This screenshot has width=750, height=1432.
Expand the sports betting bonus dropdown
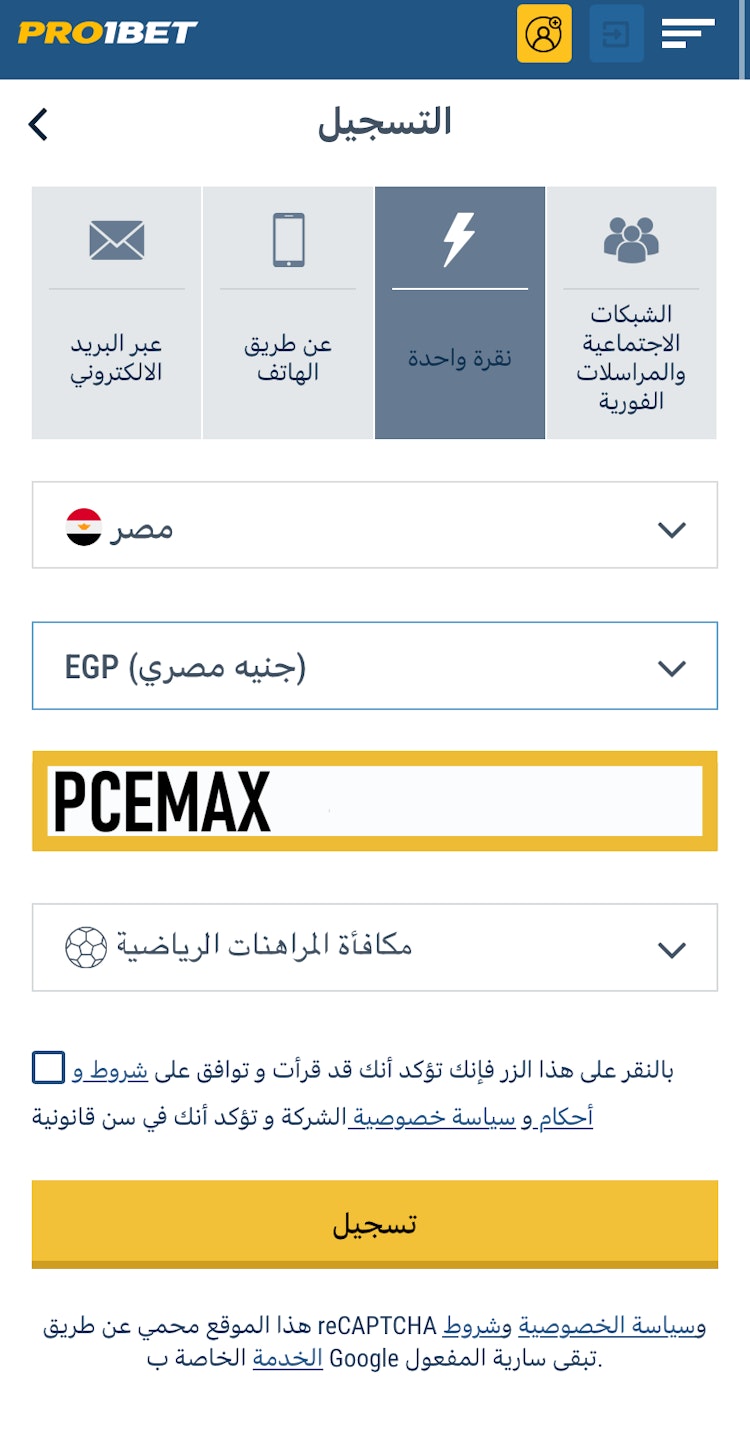pyautogui.click(x=375, y=947)
